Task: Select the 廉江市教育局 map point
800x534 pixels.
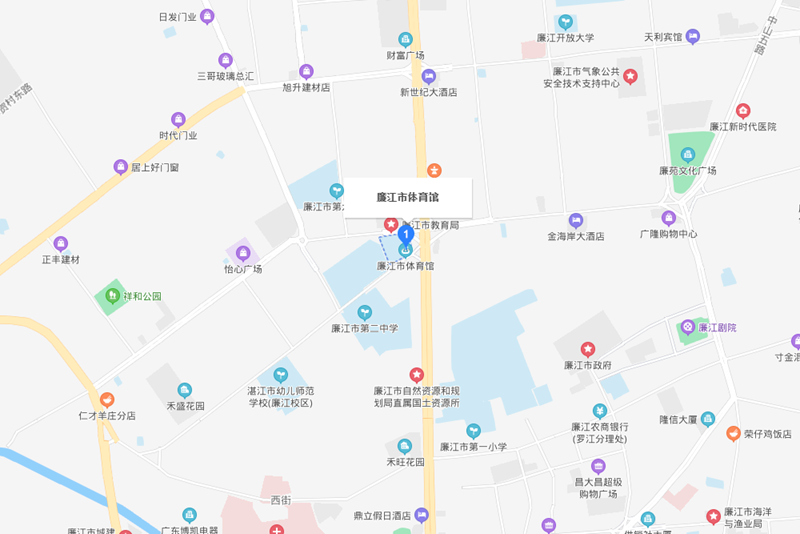Action: 390,220
